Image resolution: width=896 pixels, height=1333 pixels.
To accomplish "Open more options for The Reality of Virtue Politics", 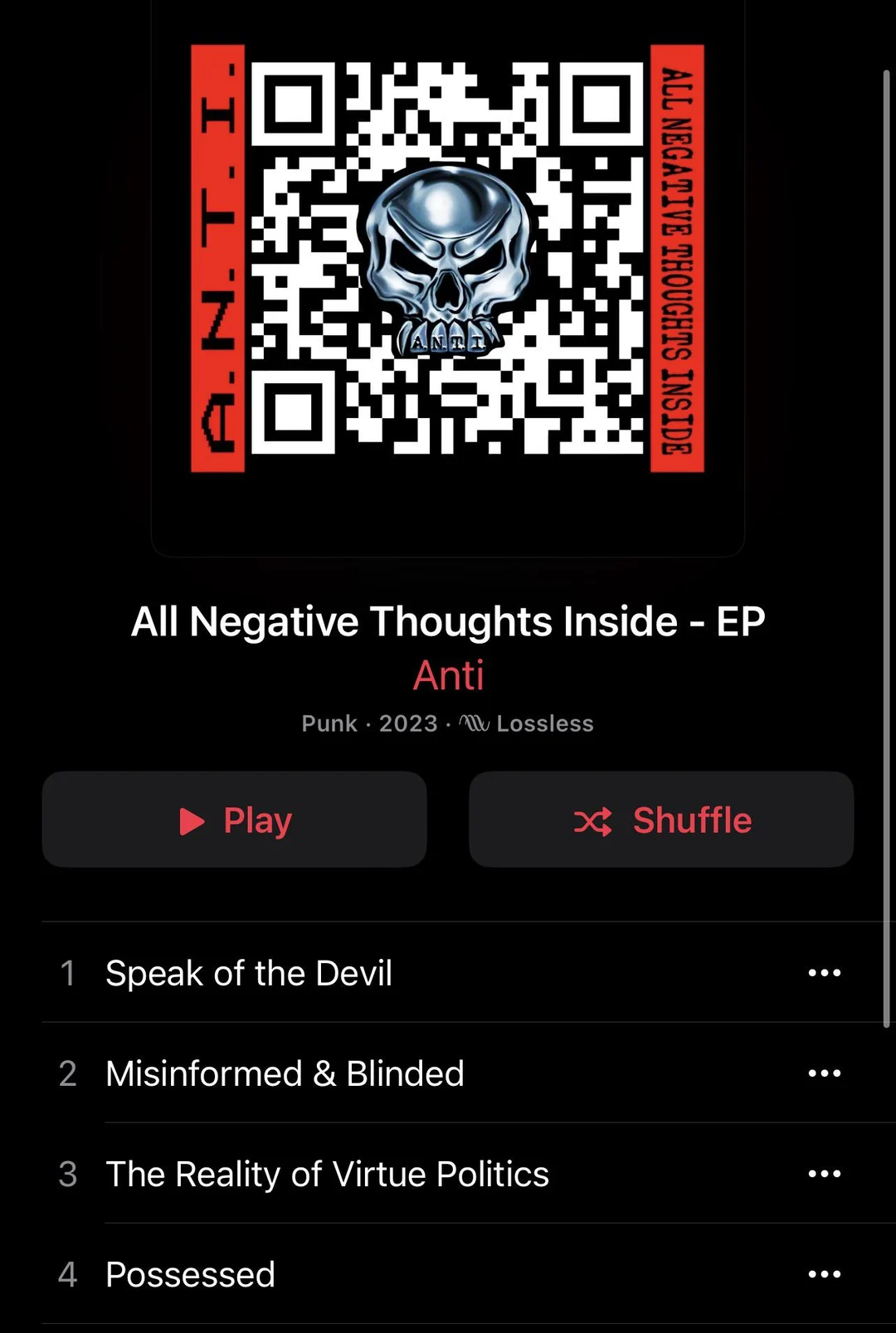I will click(824, 1173).
